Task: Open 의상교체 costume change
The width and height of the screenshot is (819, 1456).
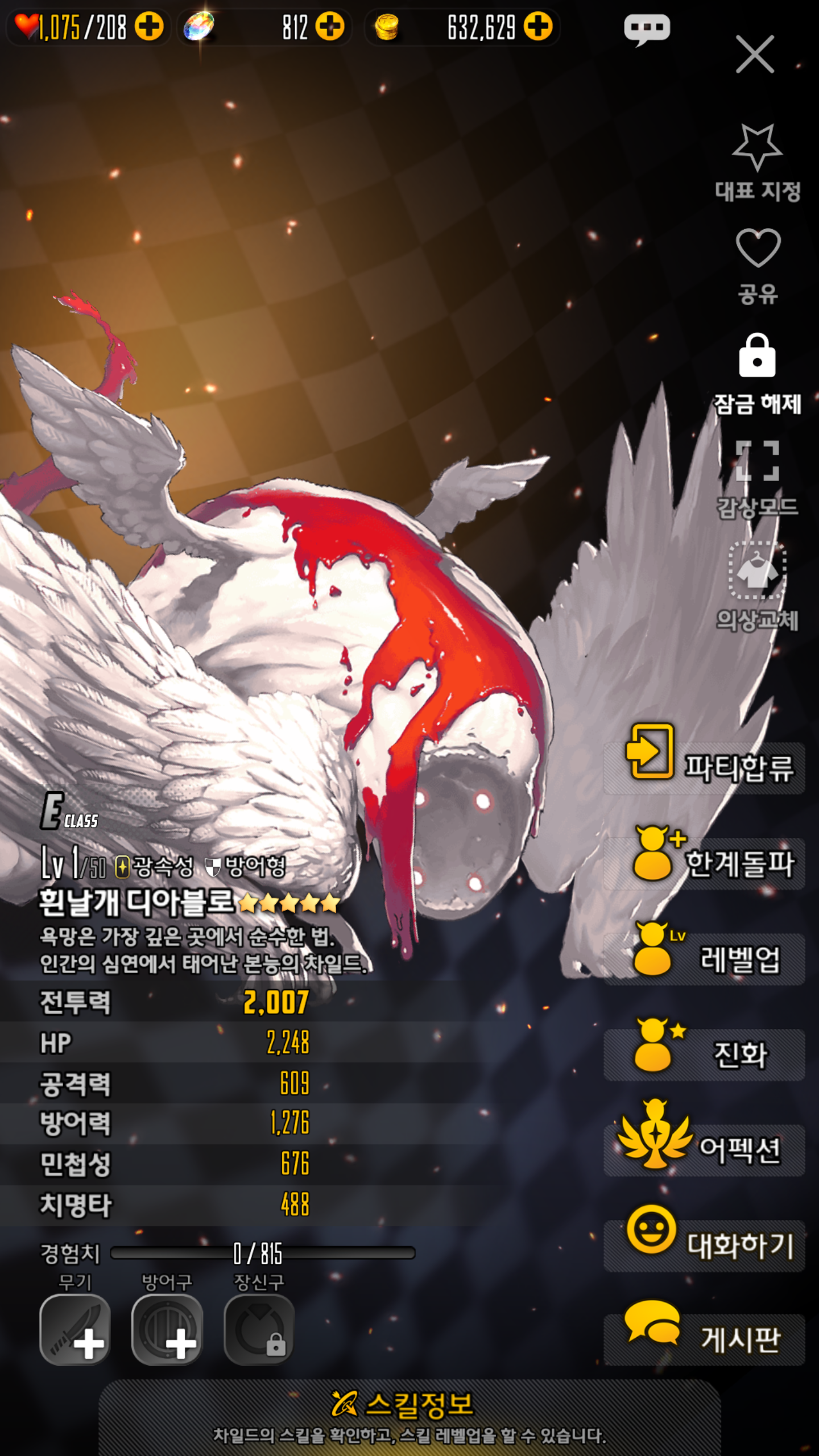Action: point(757,586)
